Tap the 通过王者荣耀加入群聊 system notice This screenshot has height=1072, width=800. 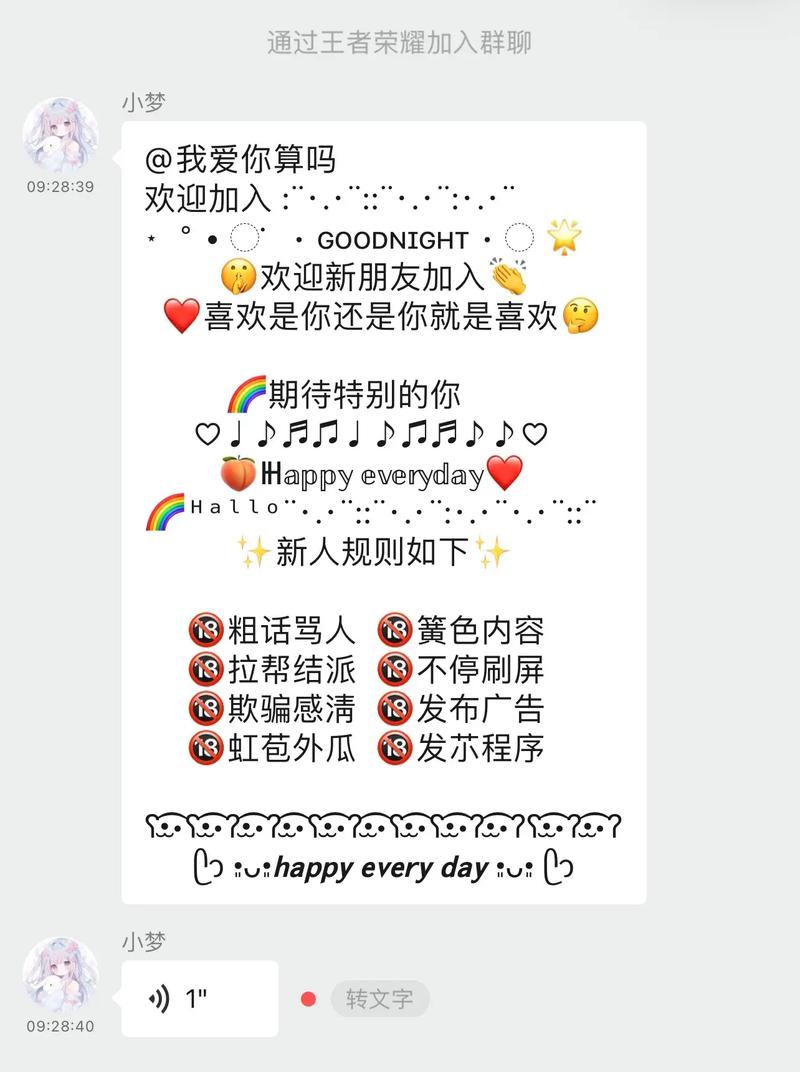[400, 42]
